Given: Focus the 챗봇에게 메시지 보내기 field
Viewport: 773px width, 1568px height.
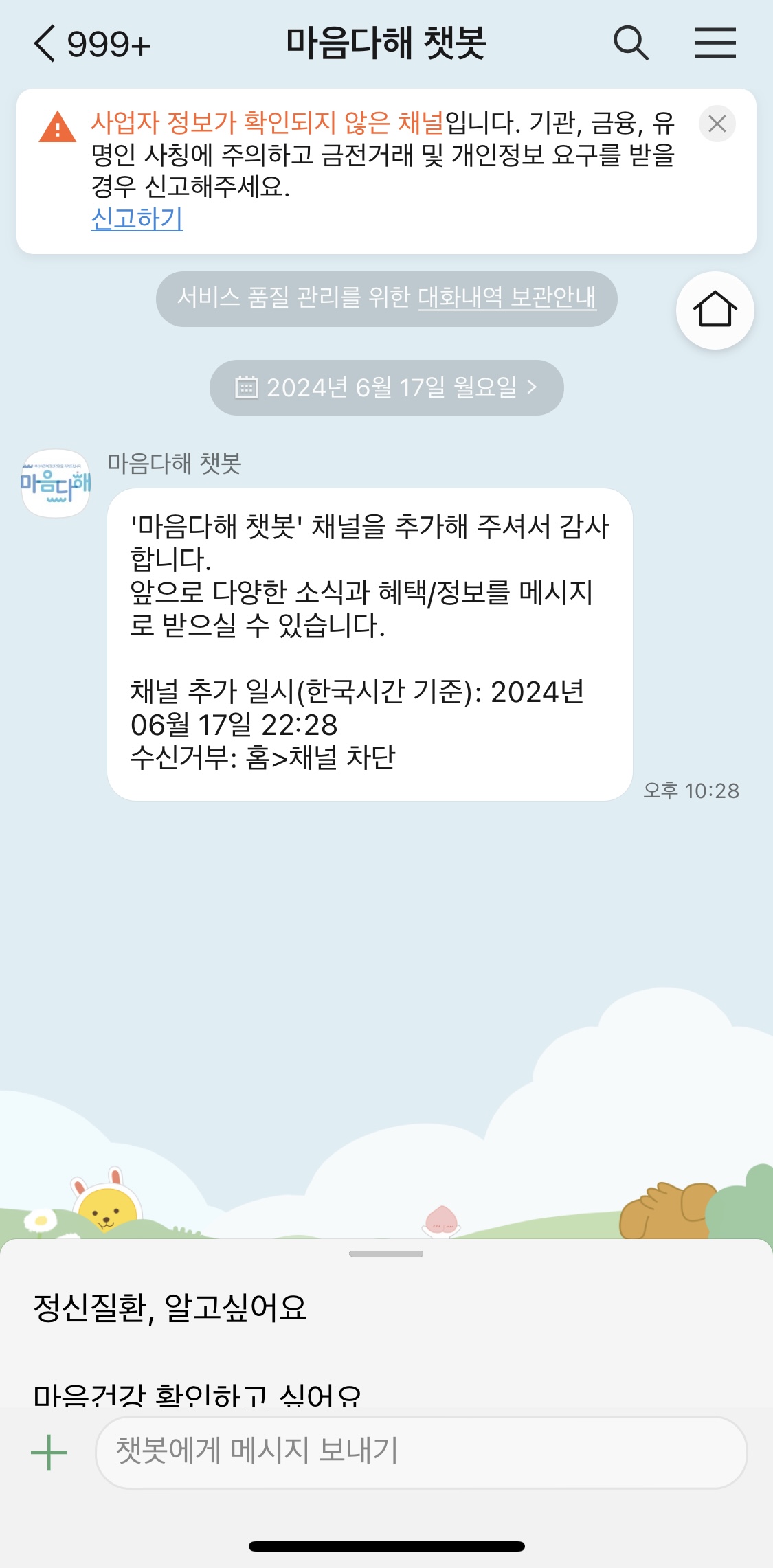Looking at the screenshot, I should click(421, 1451).
